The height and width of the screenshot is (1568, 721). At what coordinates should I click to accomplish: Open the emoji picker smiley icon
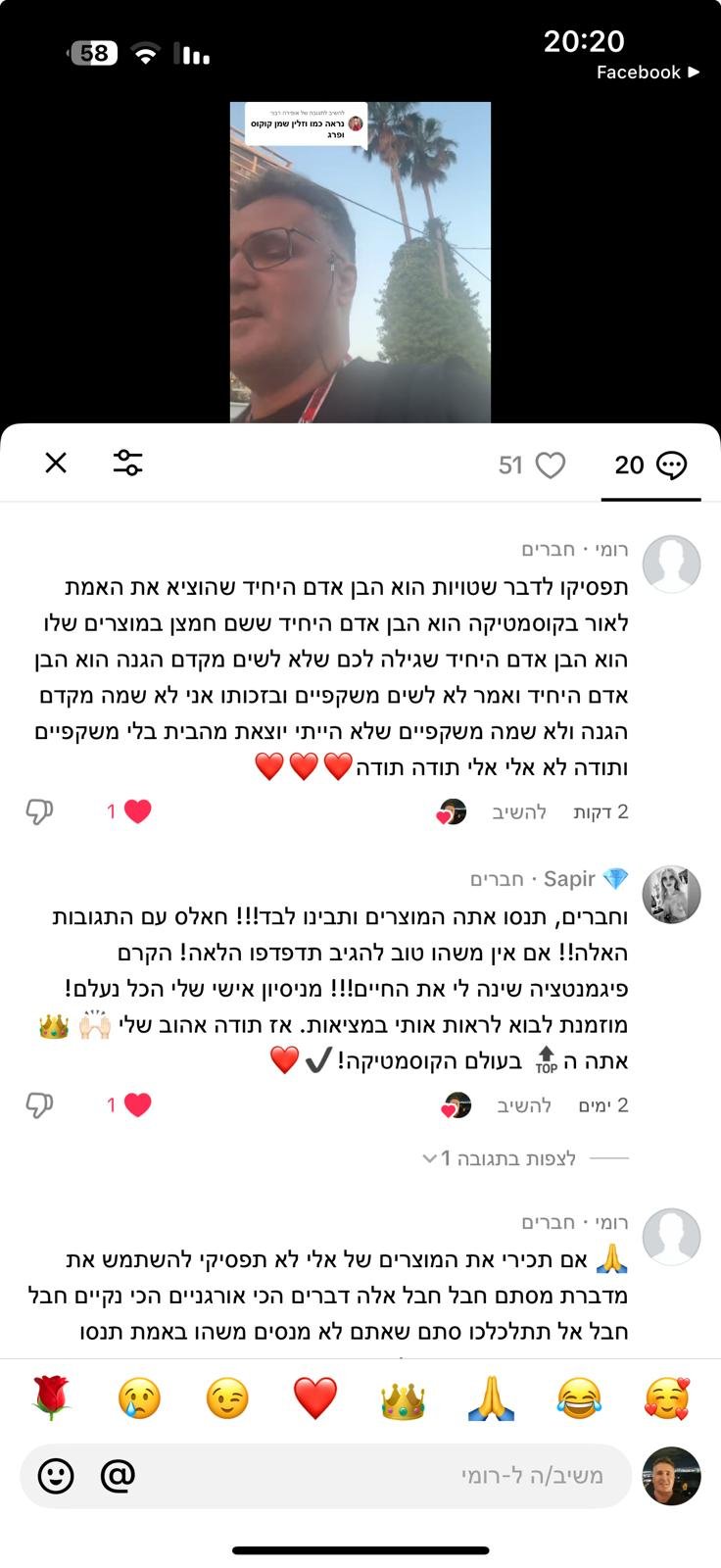[x=56, y=1476]
